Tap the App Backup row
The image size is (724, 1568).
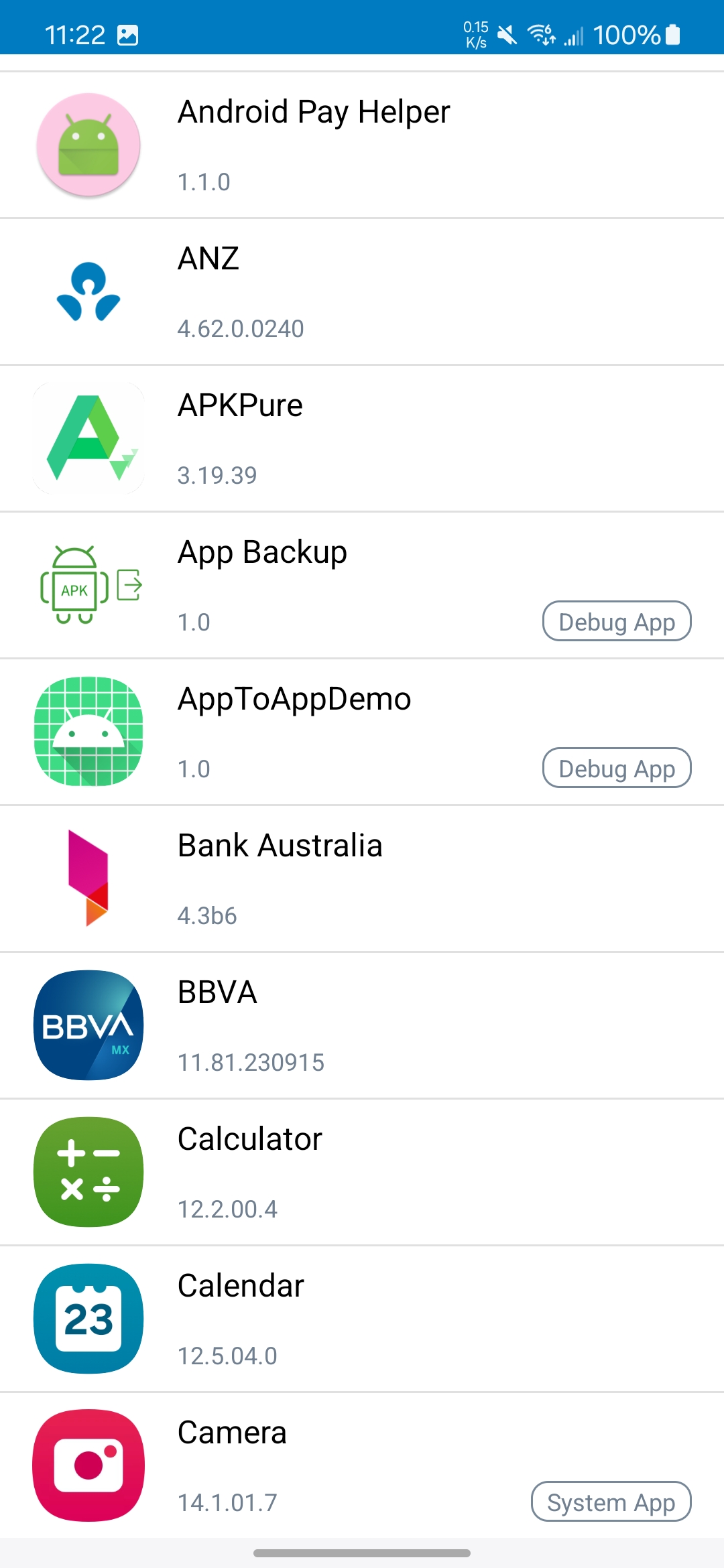point(362,585)
